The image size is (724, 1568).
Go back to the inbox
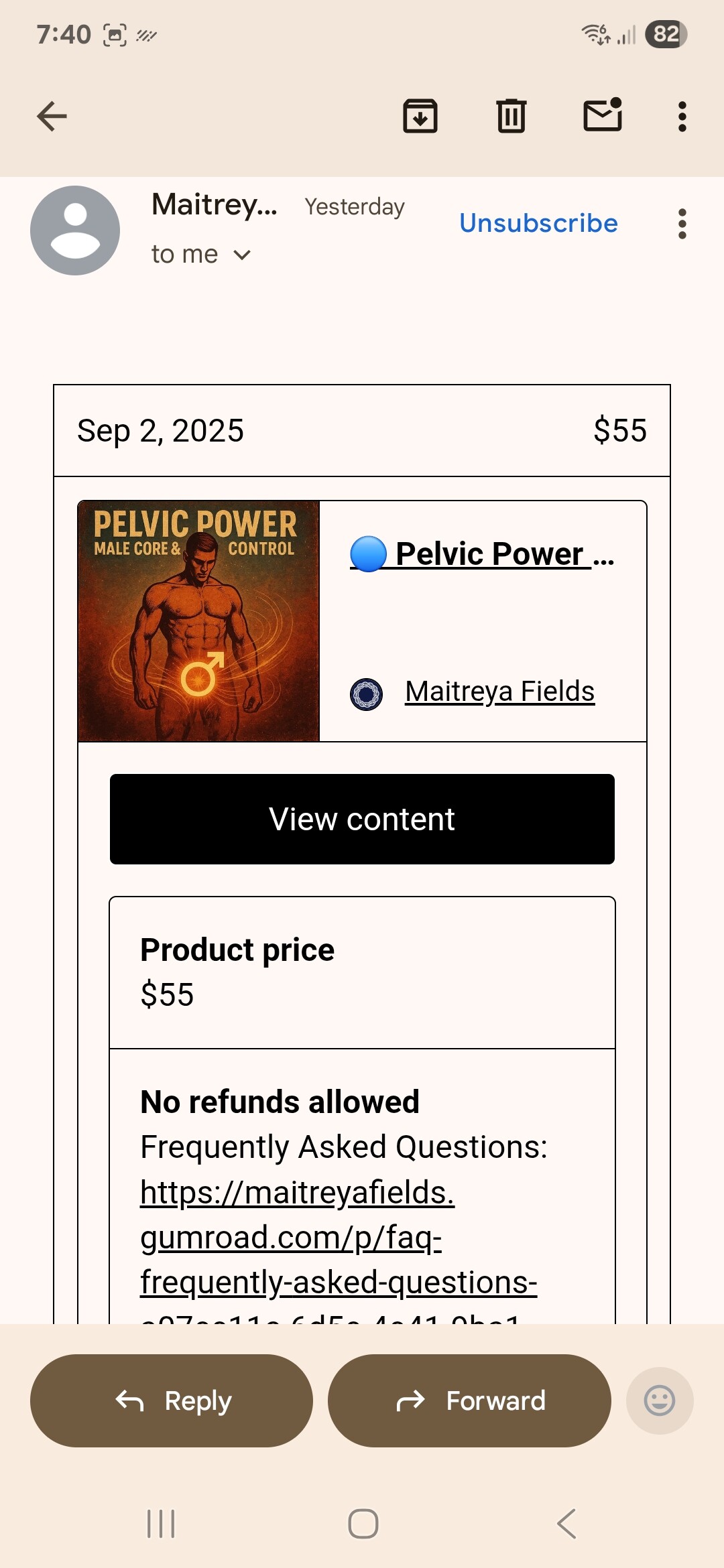[x=52, y=117]
